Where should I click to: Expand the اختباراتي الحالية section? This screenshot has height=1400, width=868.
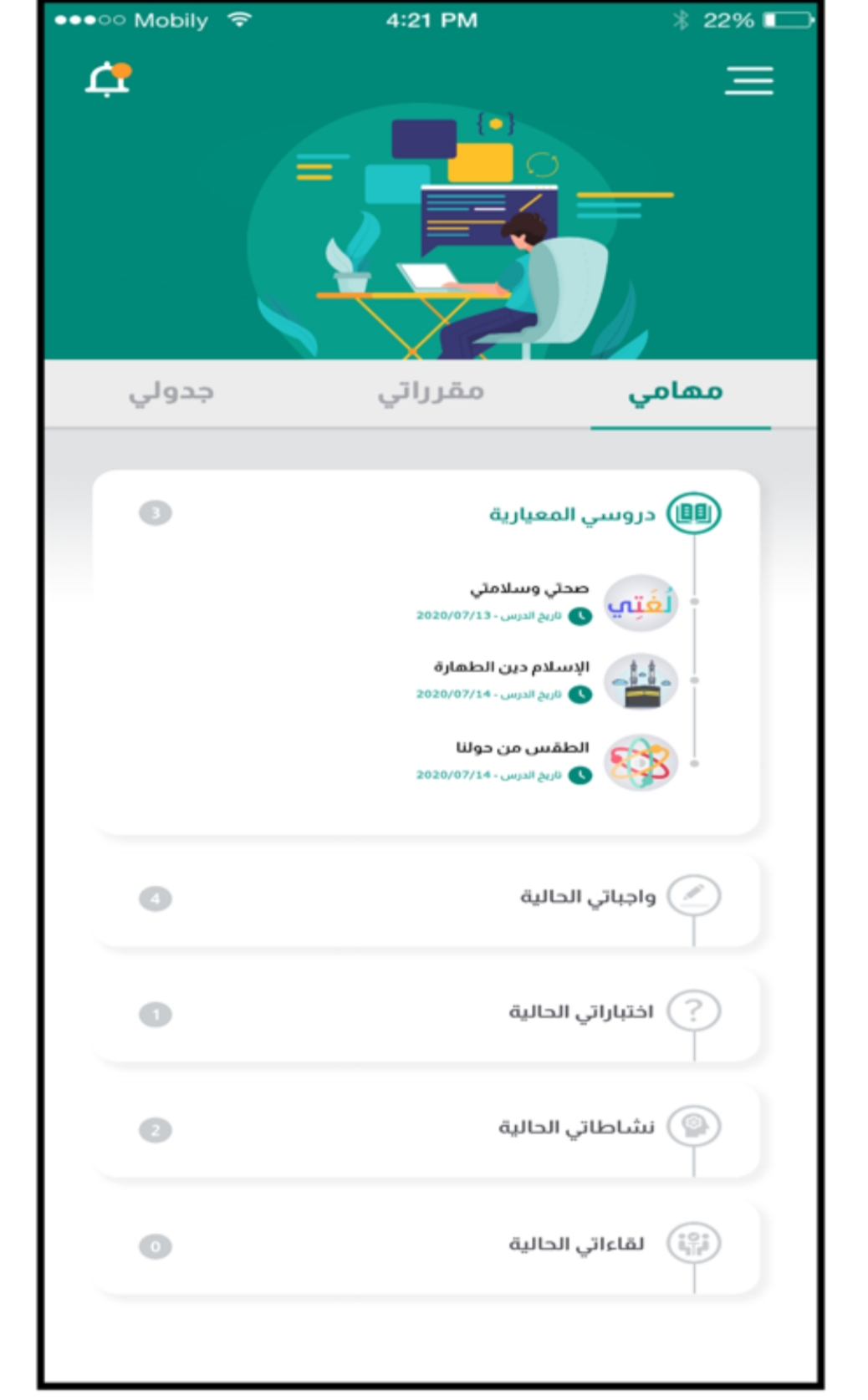click(426, 1015)
